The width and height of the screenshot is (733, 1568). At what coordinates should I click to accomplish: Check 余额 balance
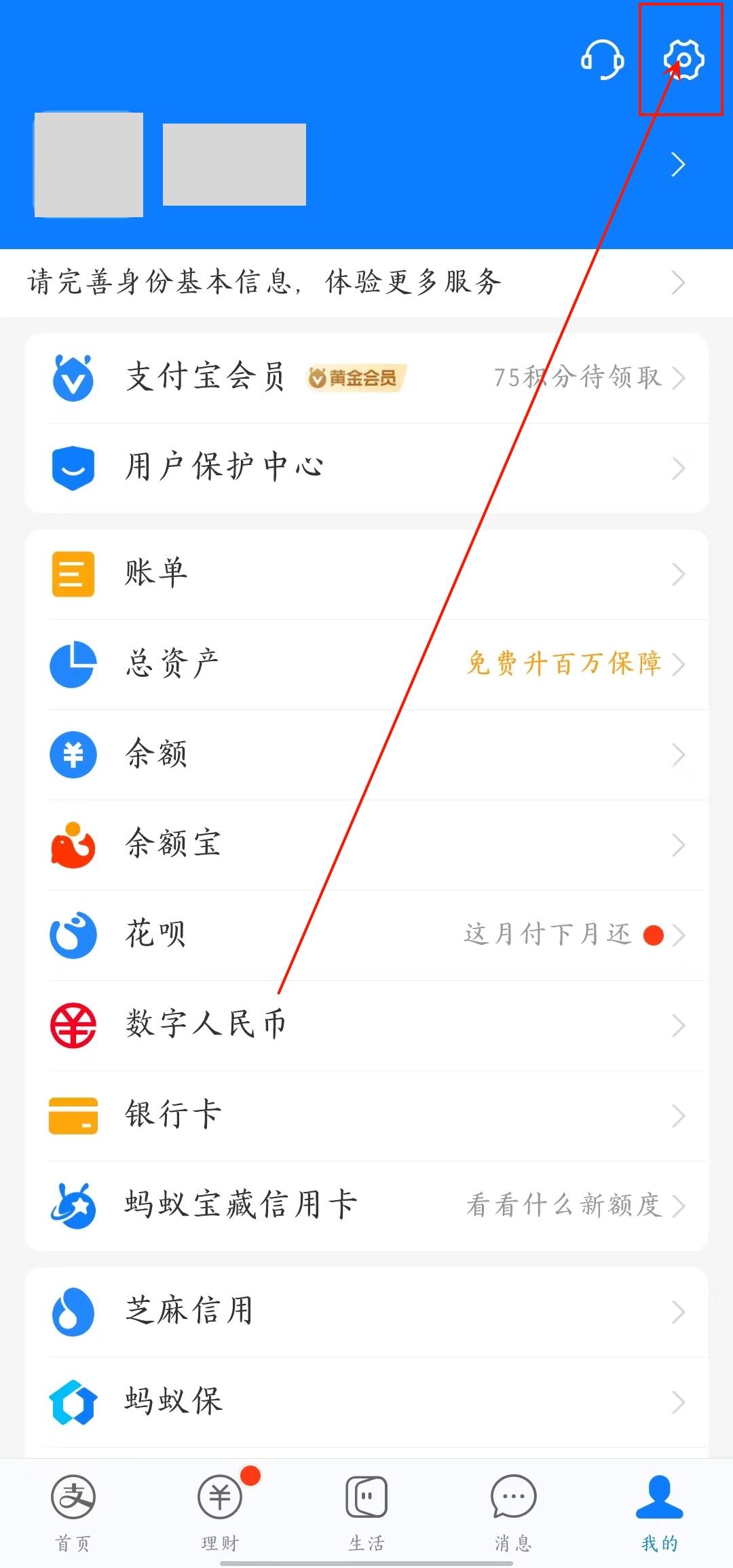click(366, 754)
